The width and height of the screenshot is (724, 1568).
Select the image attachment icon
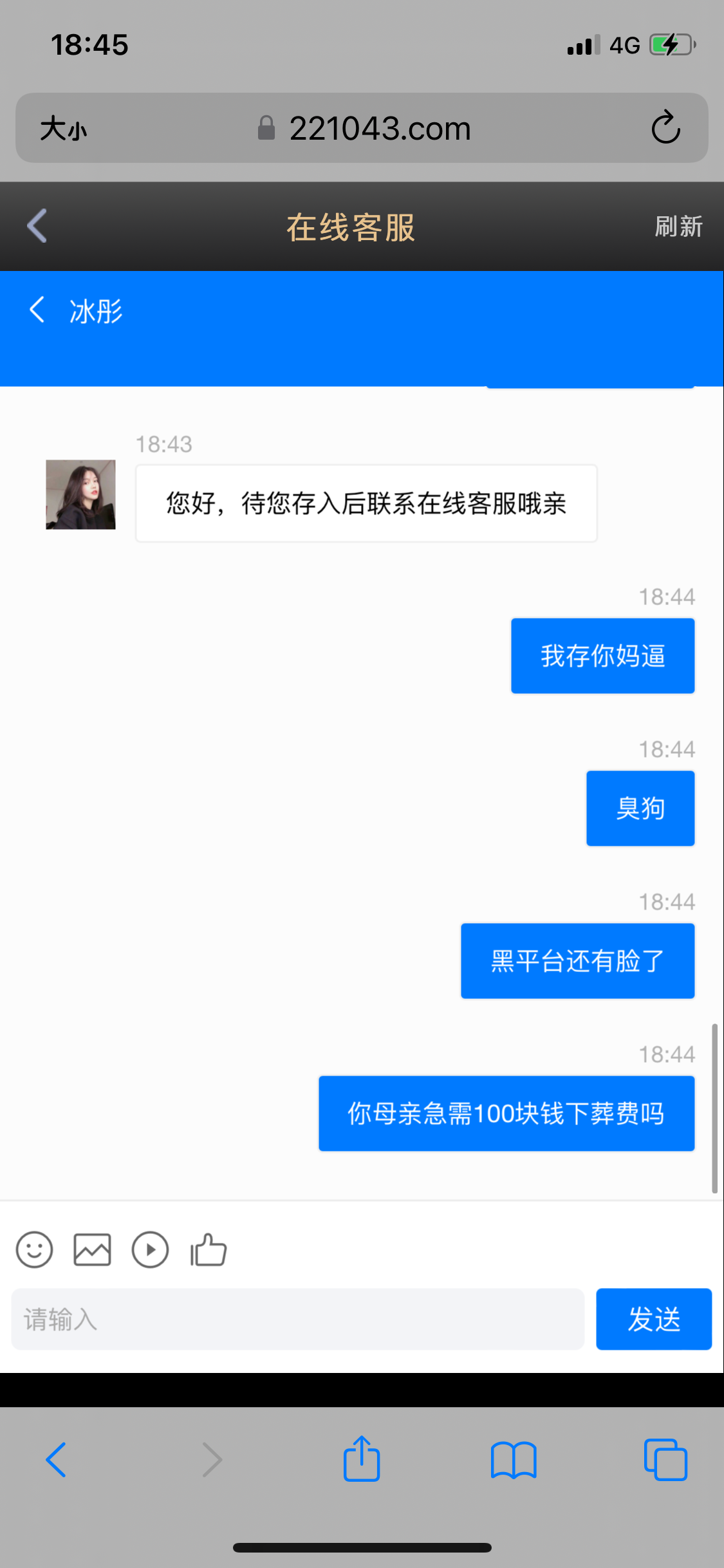[91, 1249]
